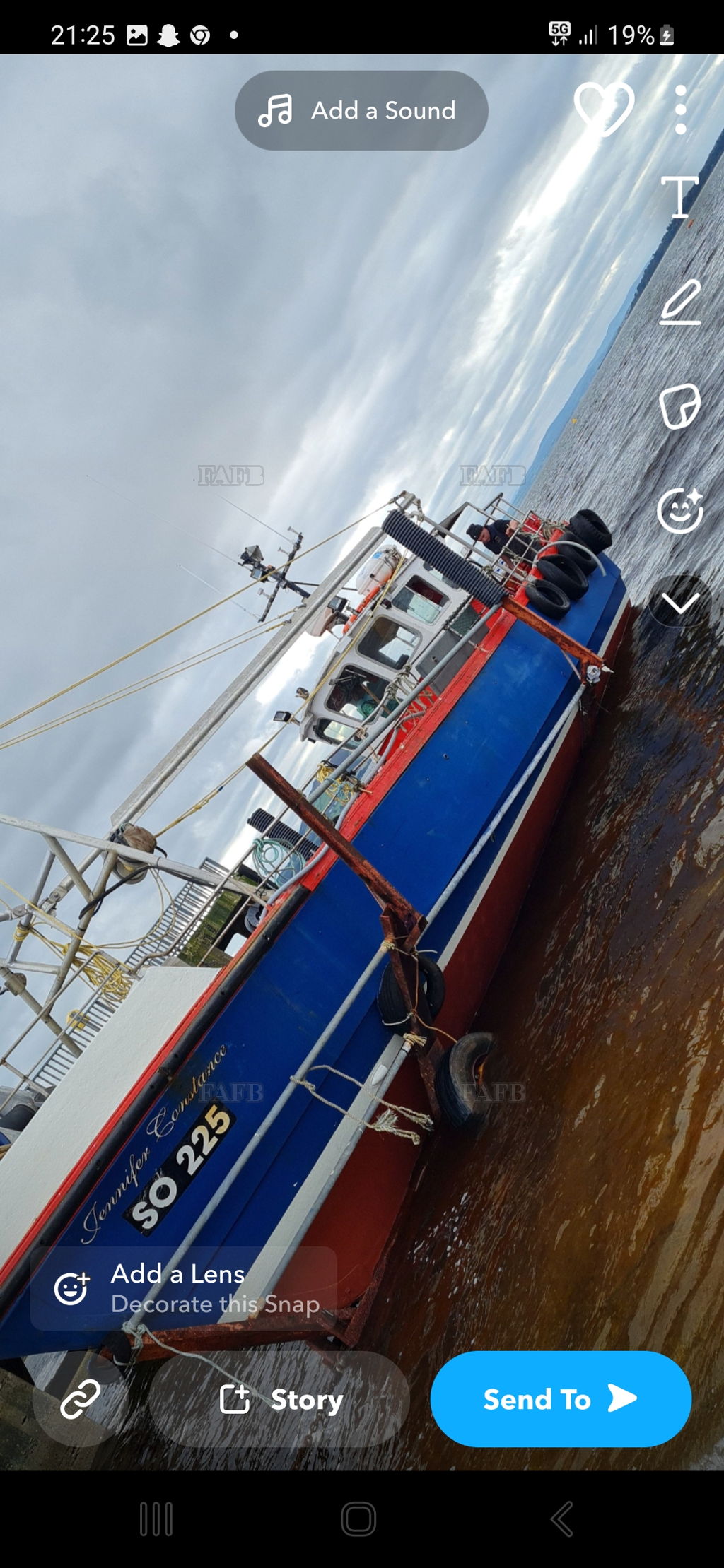
Task: Open the sparkle smiley lens tool
Action: coord(679,509)
